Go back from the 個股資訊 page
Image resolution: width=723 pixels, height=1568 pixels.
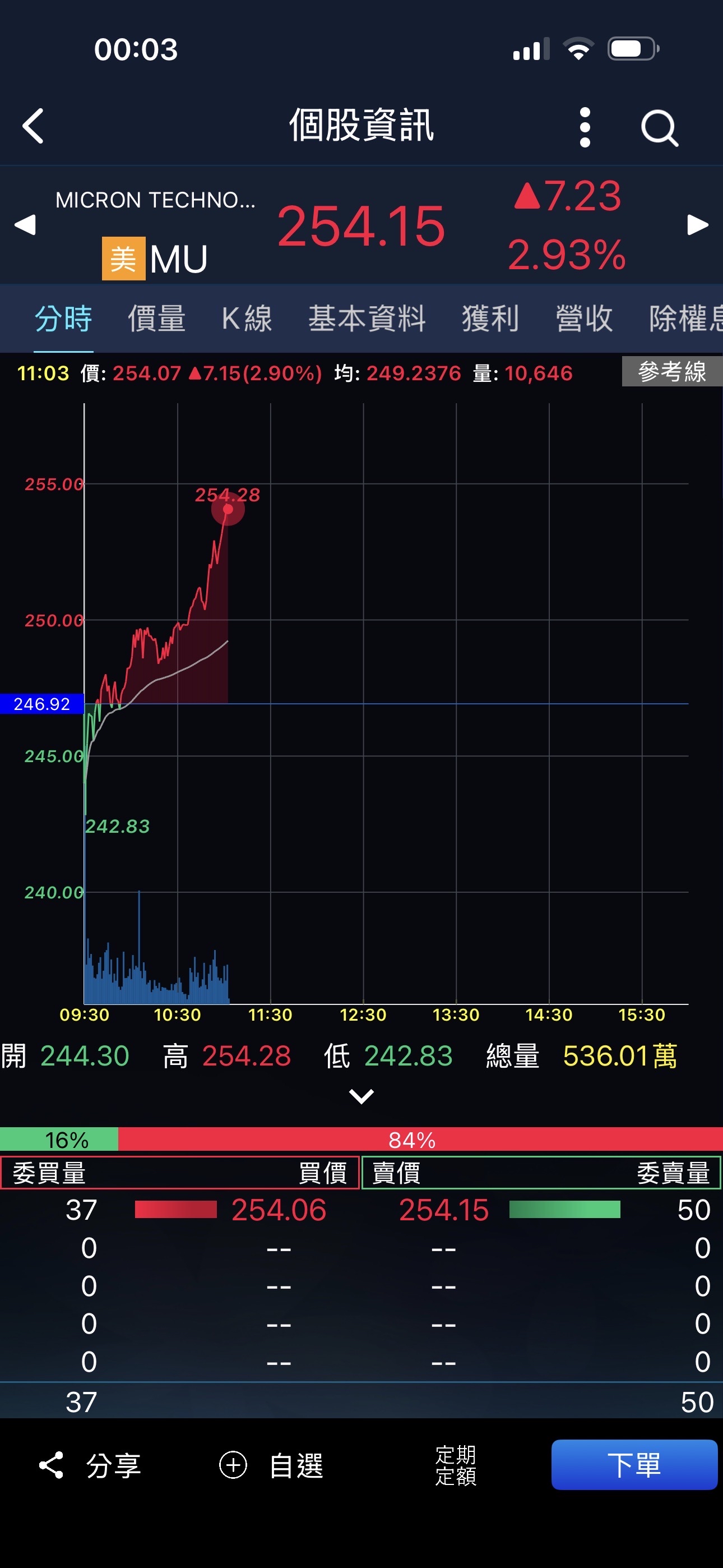tap(33, 126)
